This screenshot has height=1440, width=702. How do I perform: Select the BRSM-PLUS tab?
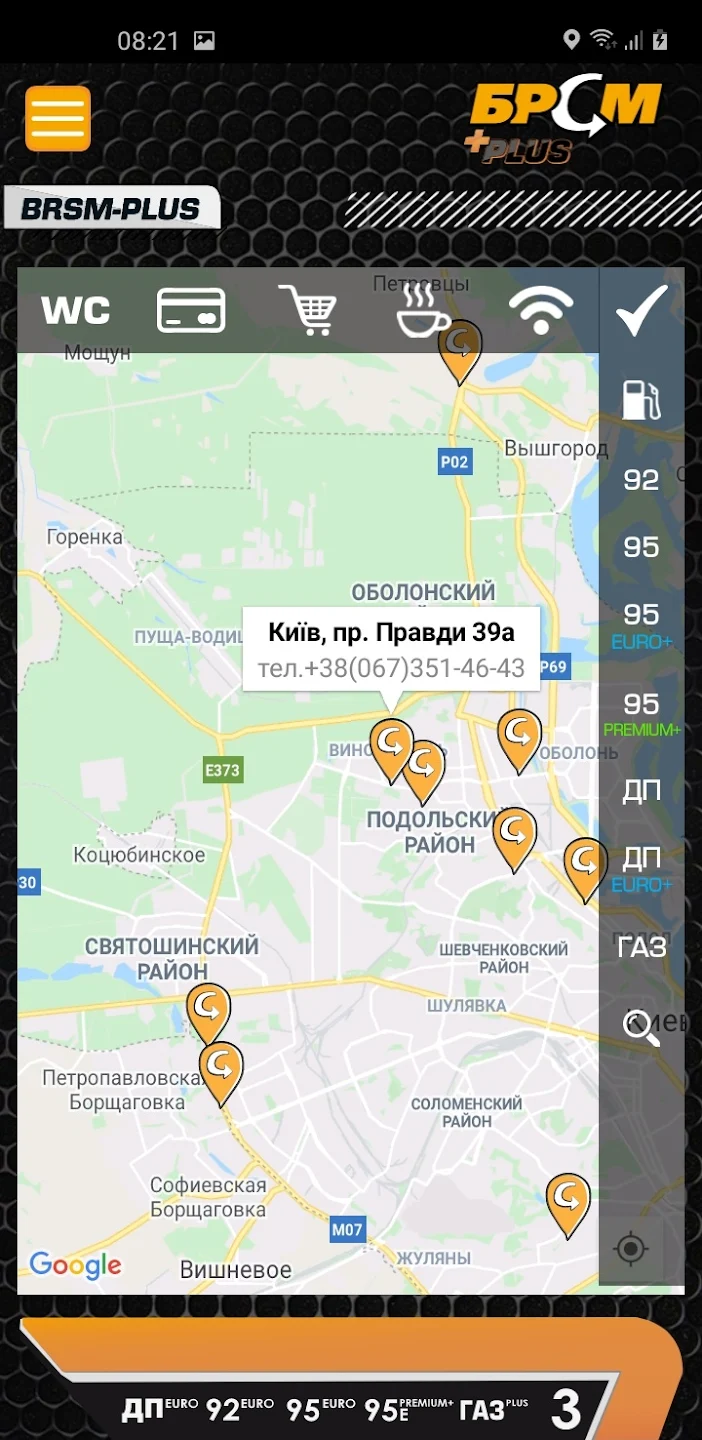pos(110,209)
